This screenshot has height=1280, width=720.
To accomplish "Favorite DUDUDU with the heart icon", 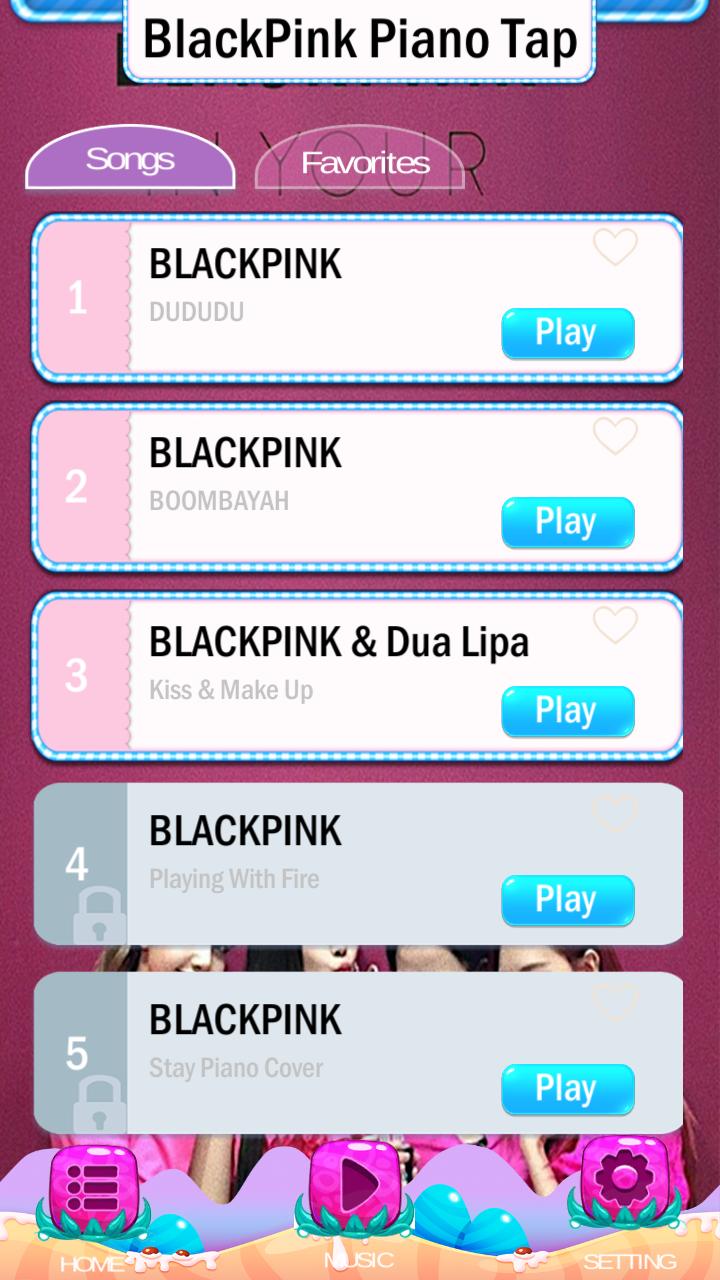I will 615,247.
